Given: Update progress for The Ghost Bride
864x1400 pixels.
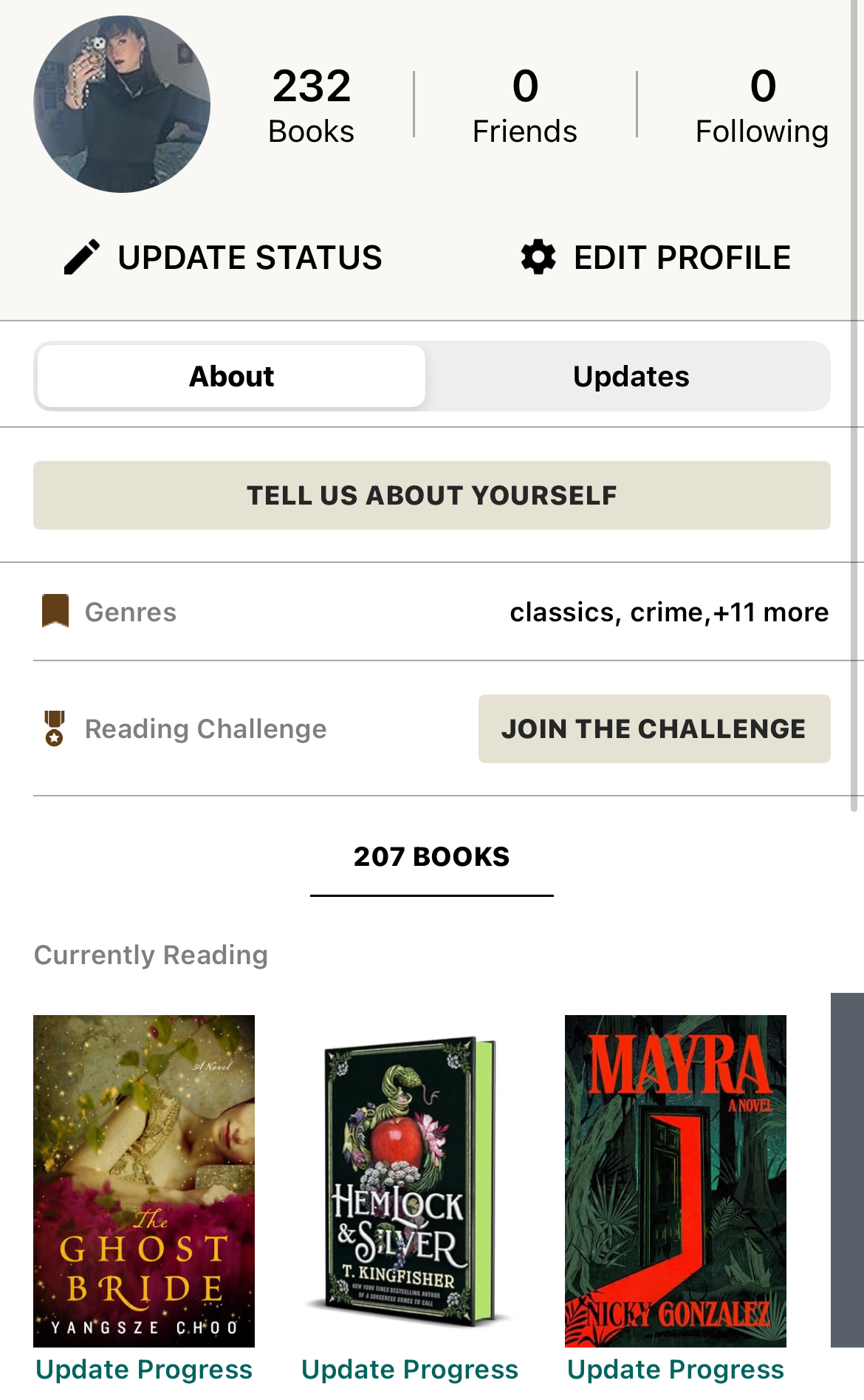Looking at the screenshot, I should (x=144, y=1370).
